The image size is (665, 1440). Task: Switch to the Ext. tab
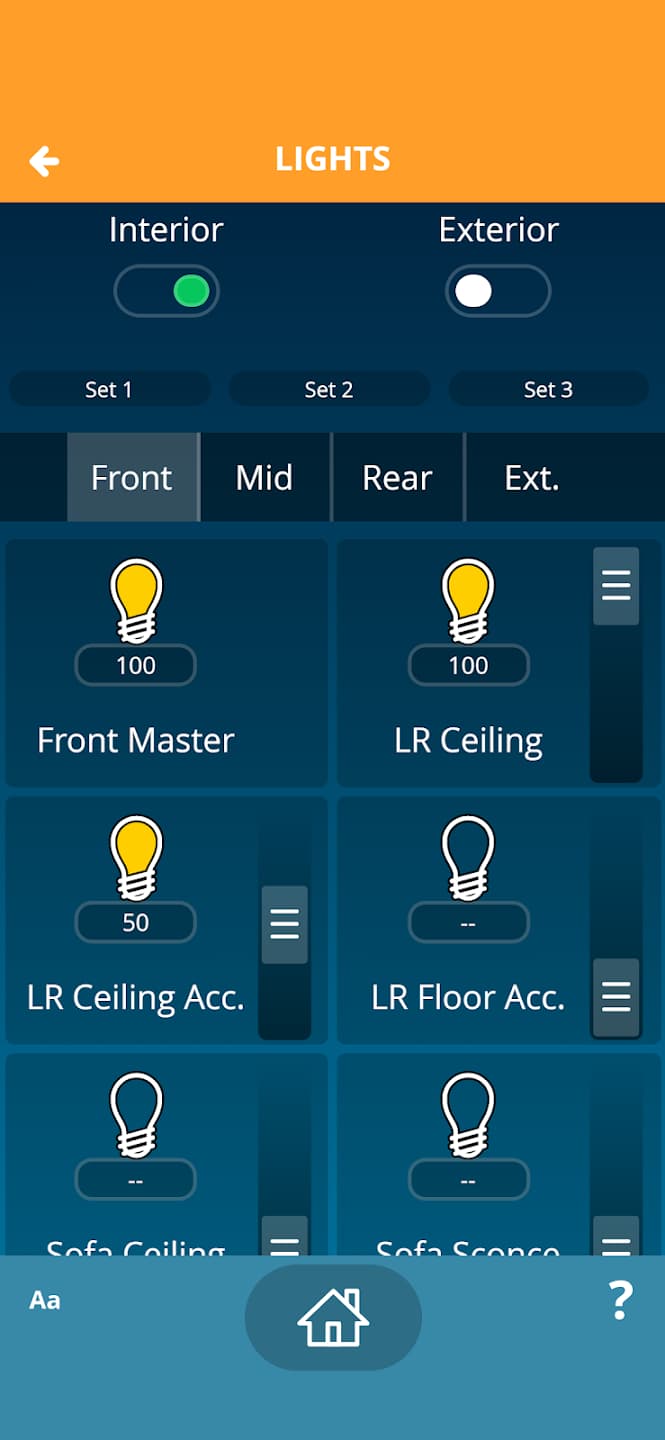(531, 478)
